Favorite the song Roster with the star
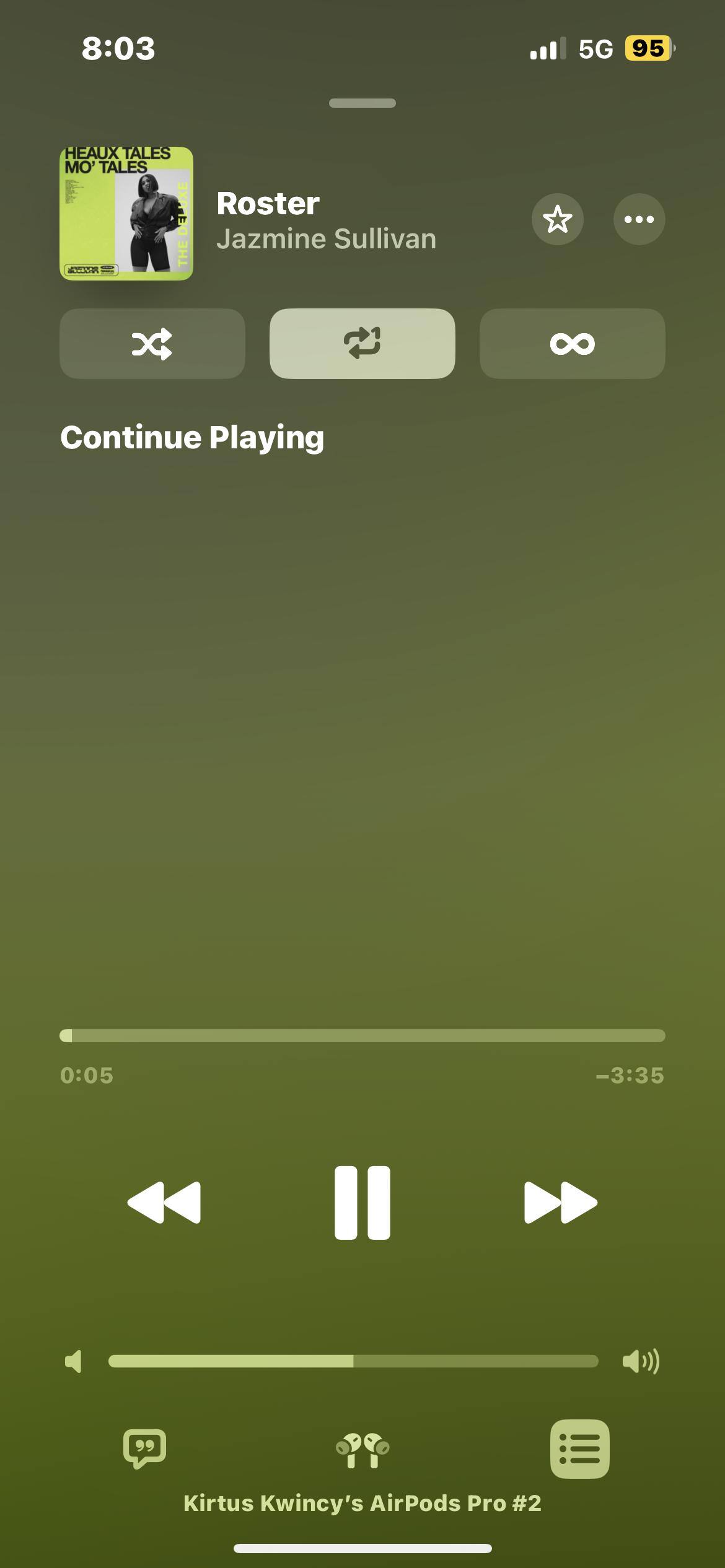 tap(557, 219)
